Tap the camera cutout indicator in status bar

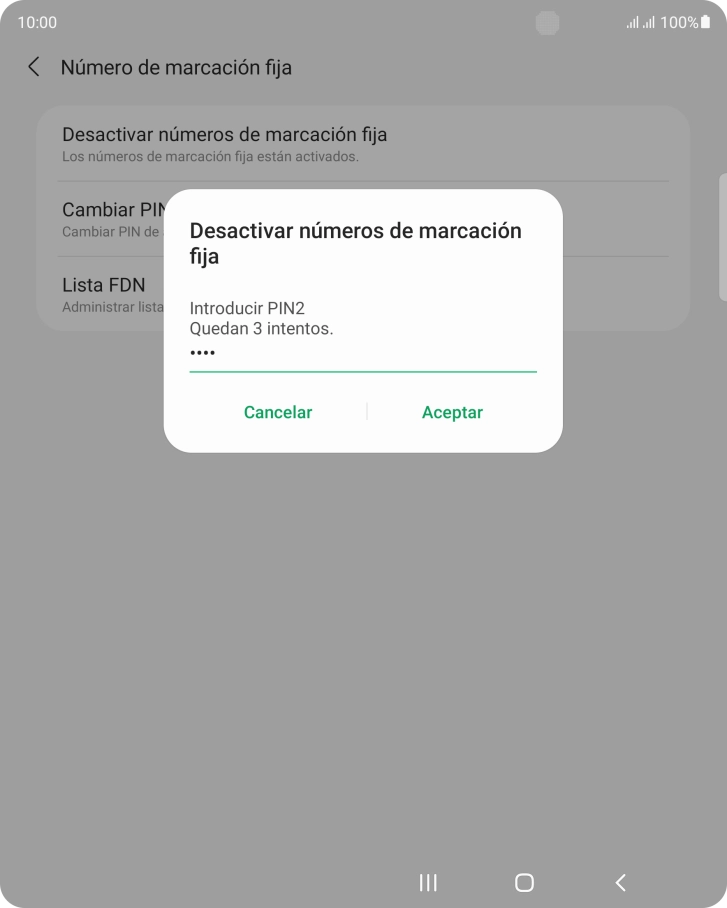point(546,22)
